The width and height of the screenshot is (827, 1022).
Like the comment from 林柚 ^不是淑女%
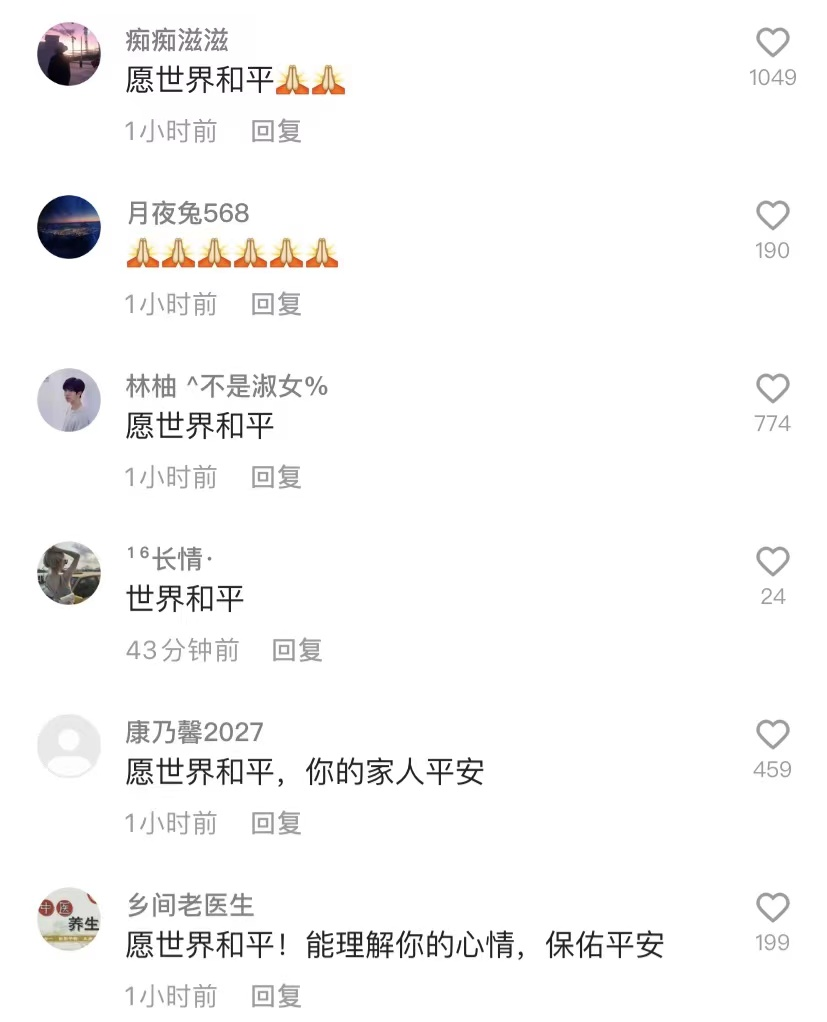(x=772, y=389)
